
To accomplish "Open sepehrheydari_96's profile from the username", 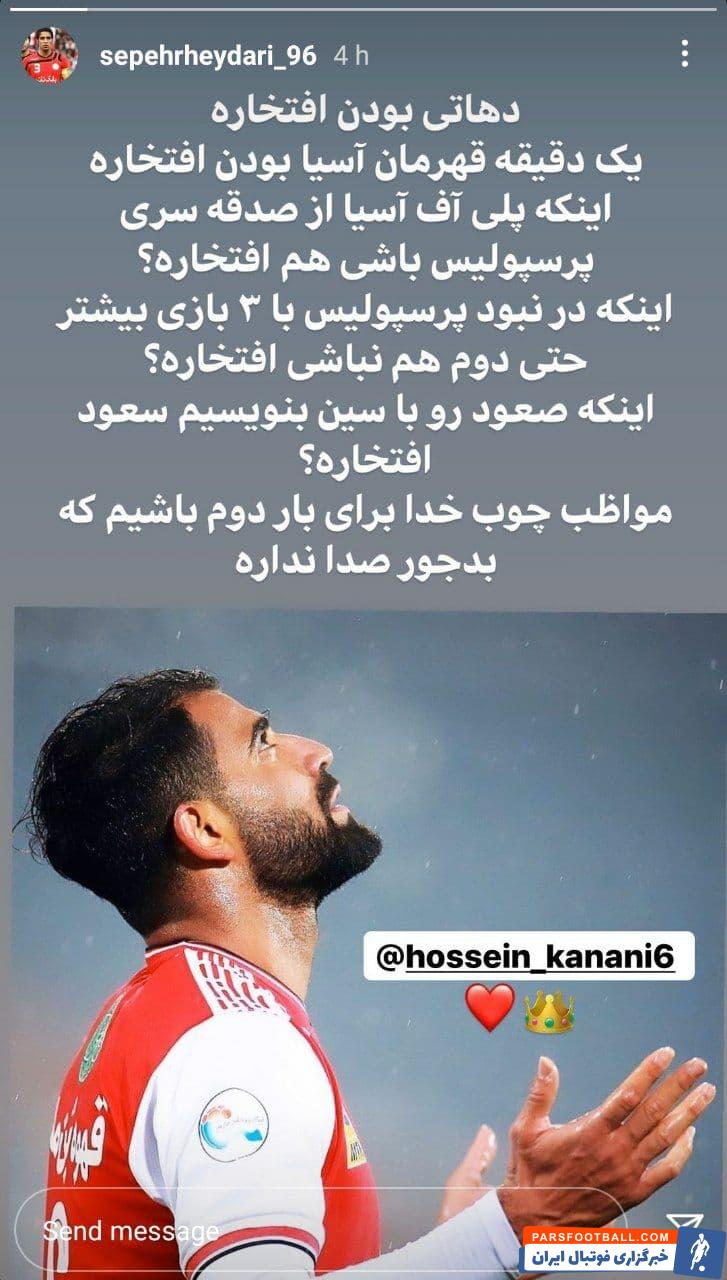I will pos(208,56).
